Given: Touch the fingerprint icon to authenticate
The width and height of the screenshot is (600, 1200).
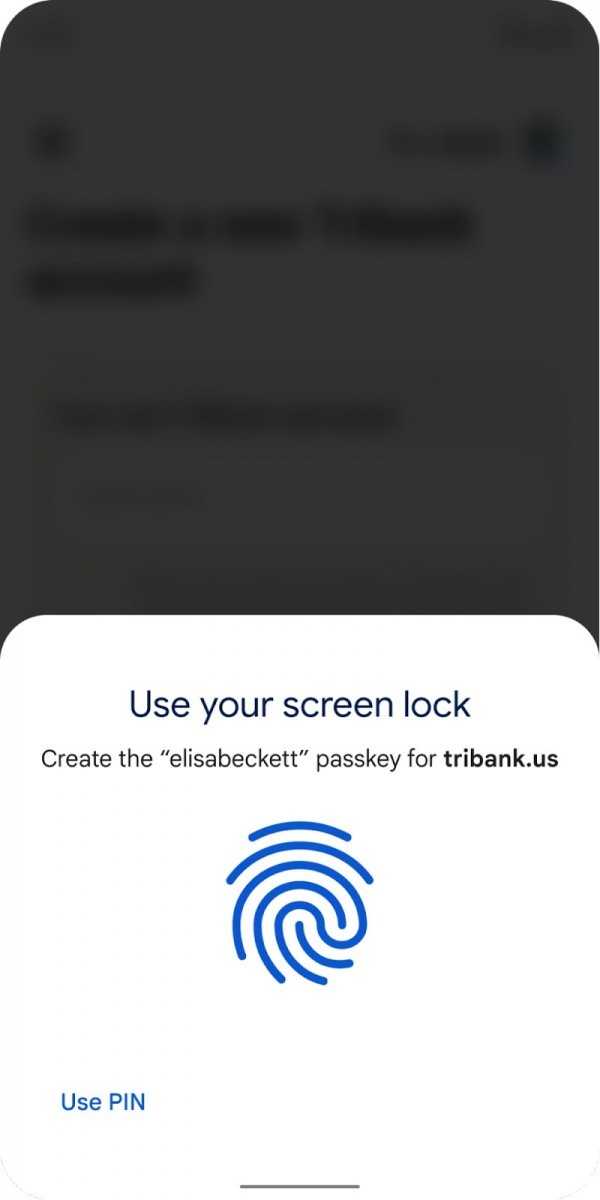Looking at the screenshot, I should [299, 904].
